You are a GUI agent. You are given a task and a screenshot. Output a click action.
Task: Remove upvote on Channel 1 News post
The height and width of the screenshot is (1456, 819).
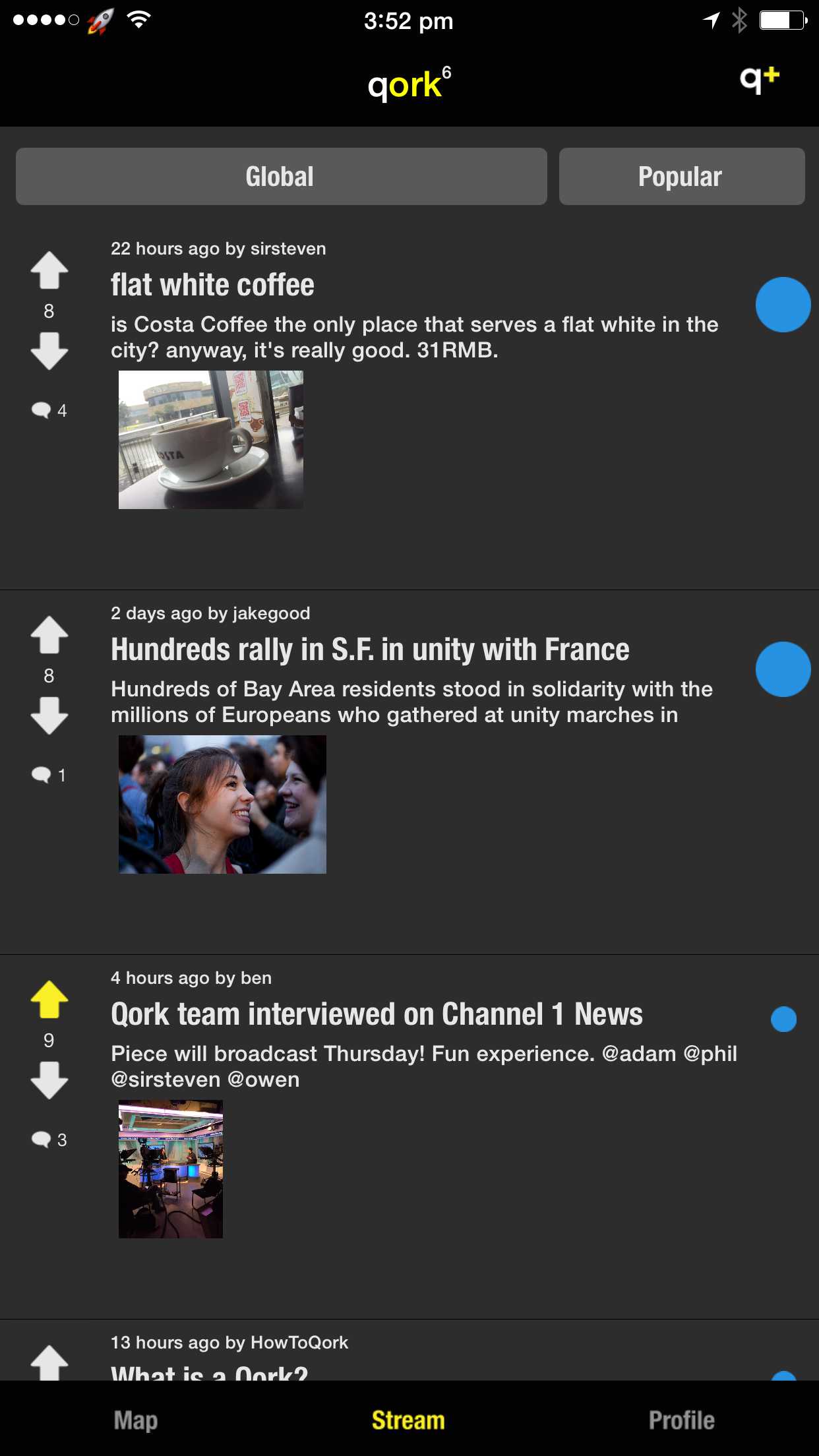click(49, 999)
